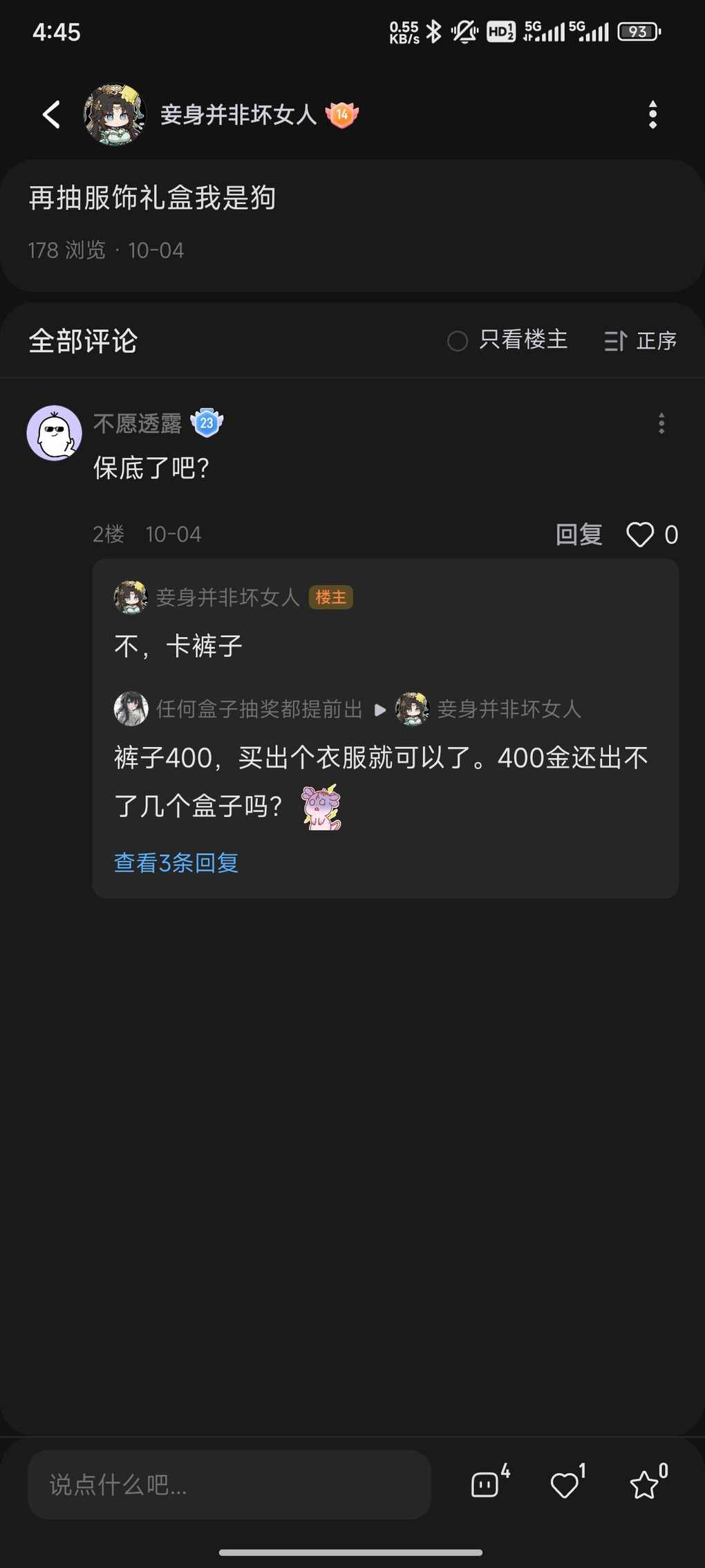This screenshot has height=1568, width=705.
Task: Change comment sort order from 正序
Action: [x=640, y=340]
